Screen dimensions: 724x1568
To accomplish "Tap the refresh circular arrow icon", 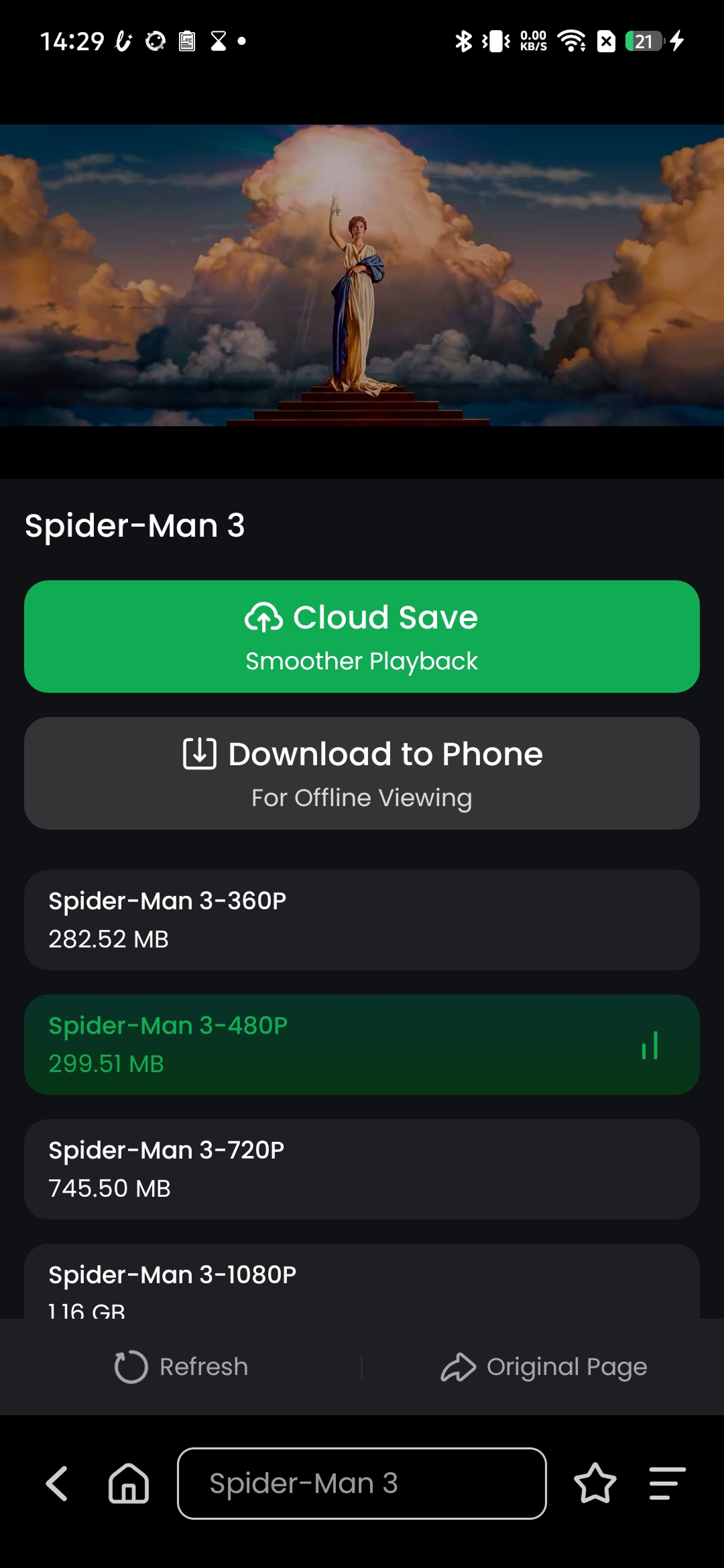I will point(131,1367).
